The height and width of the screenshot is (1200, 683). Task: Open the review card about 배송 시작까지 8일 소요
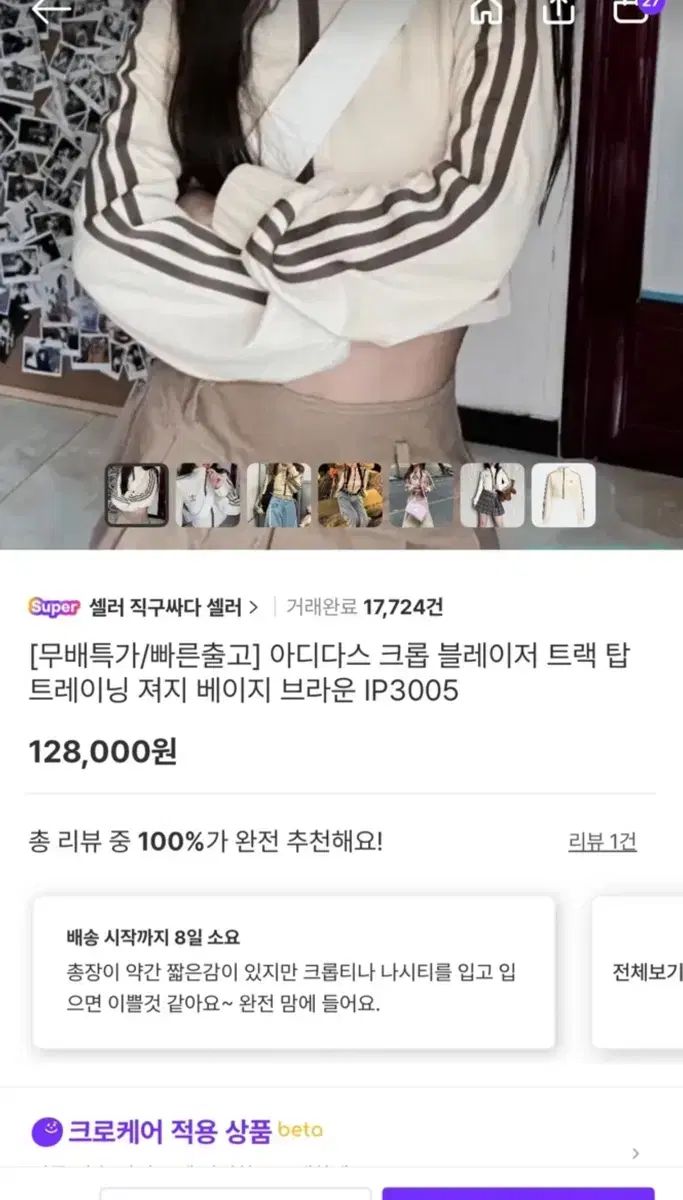(x=293, y=971)
